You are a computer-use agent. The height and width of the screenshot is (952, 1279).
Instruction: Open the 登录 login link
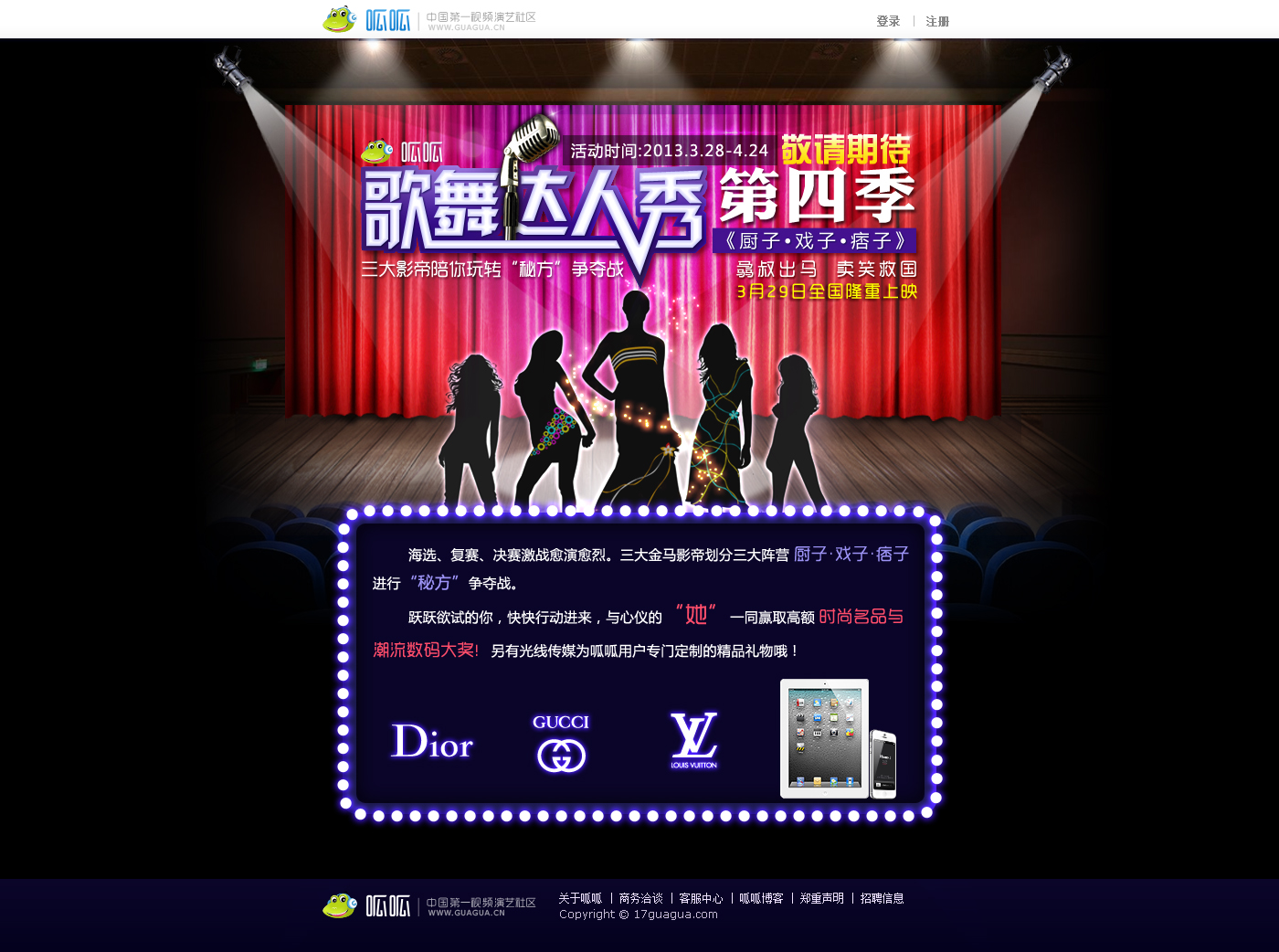tap(888, 21)
